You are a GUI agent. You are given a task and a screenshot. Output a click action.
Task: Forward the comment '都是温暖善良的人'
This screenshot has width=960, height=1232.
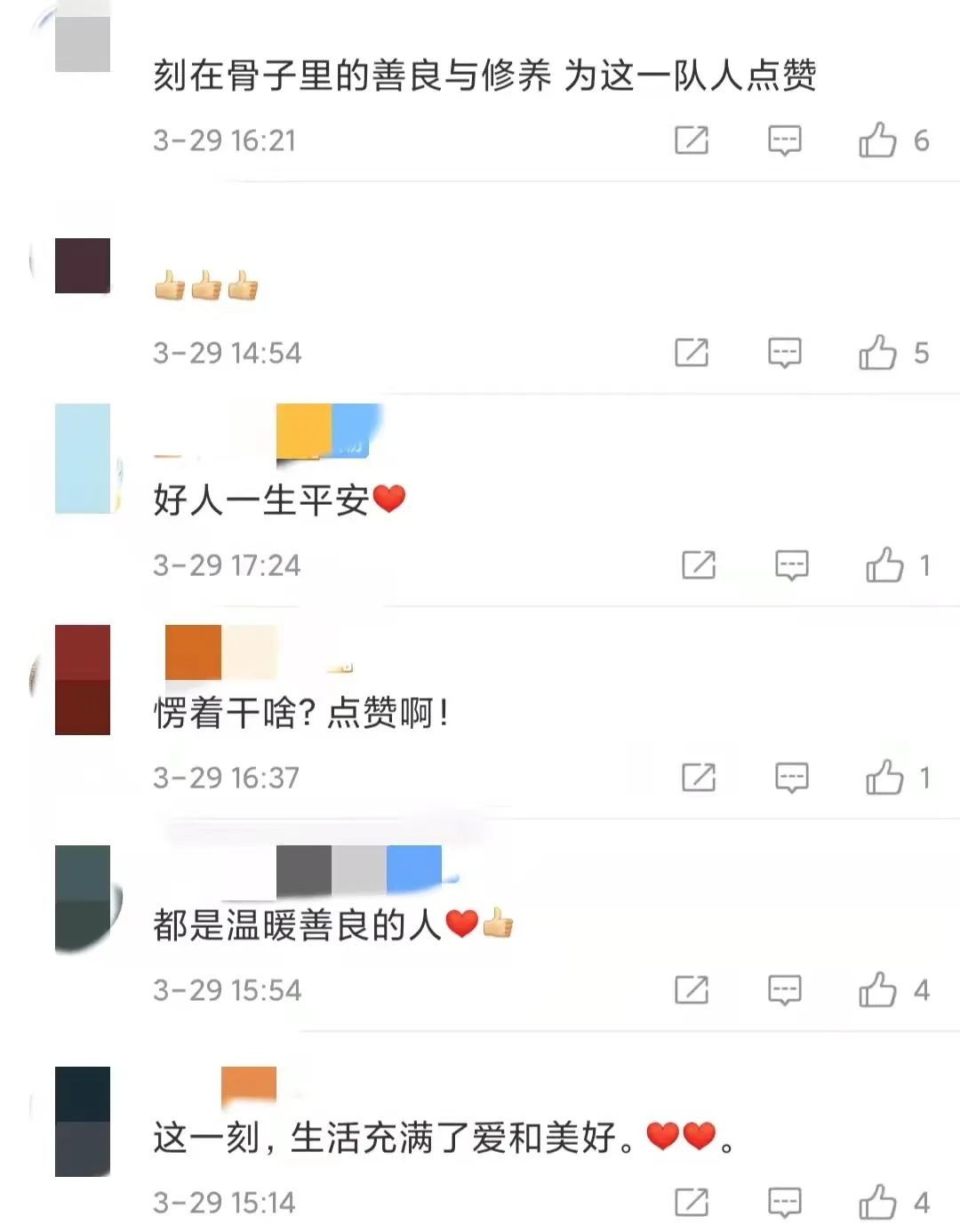tap(692, 990)
